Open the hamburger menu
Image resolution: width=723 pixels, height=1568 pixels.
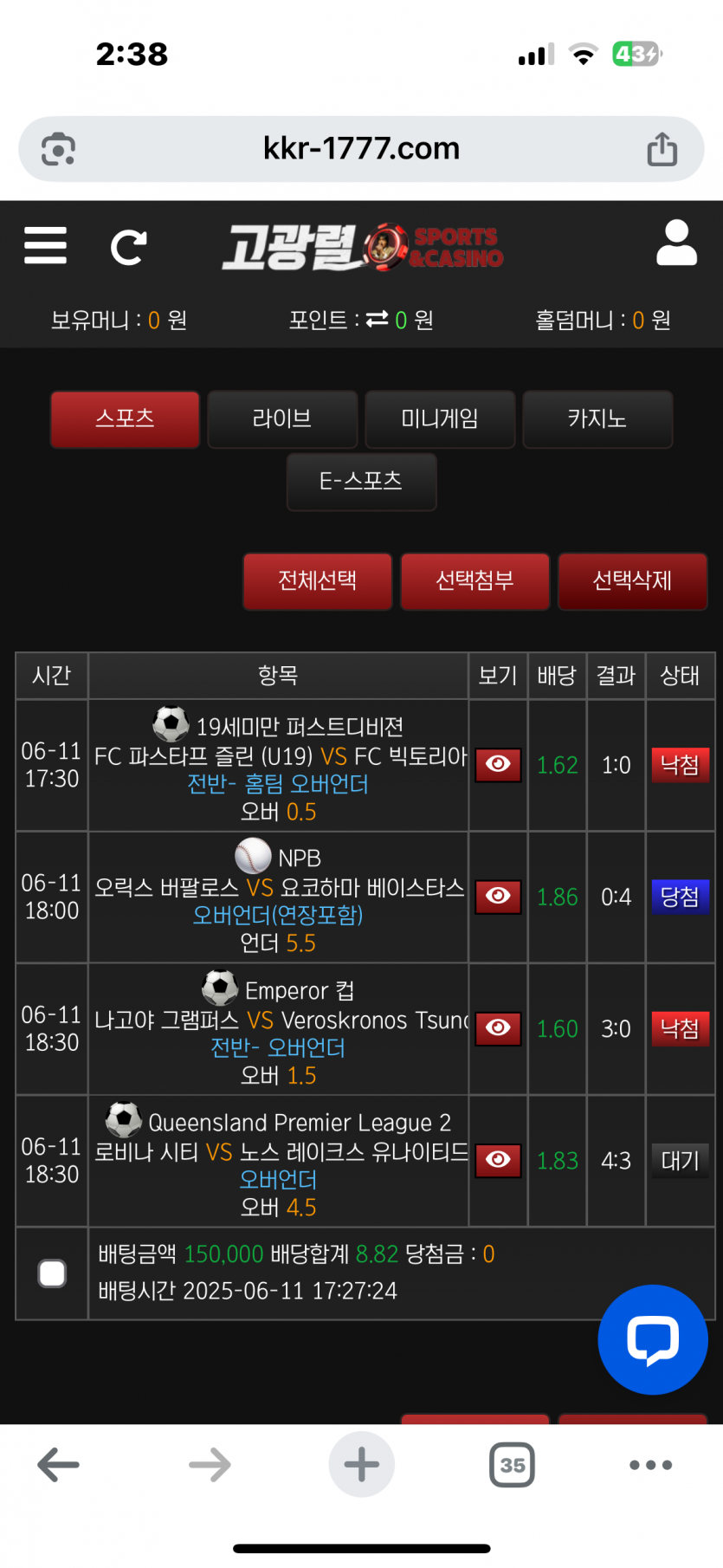pos(45,245)
